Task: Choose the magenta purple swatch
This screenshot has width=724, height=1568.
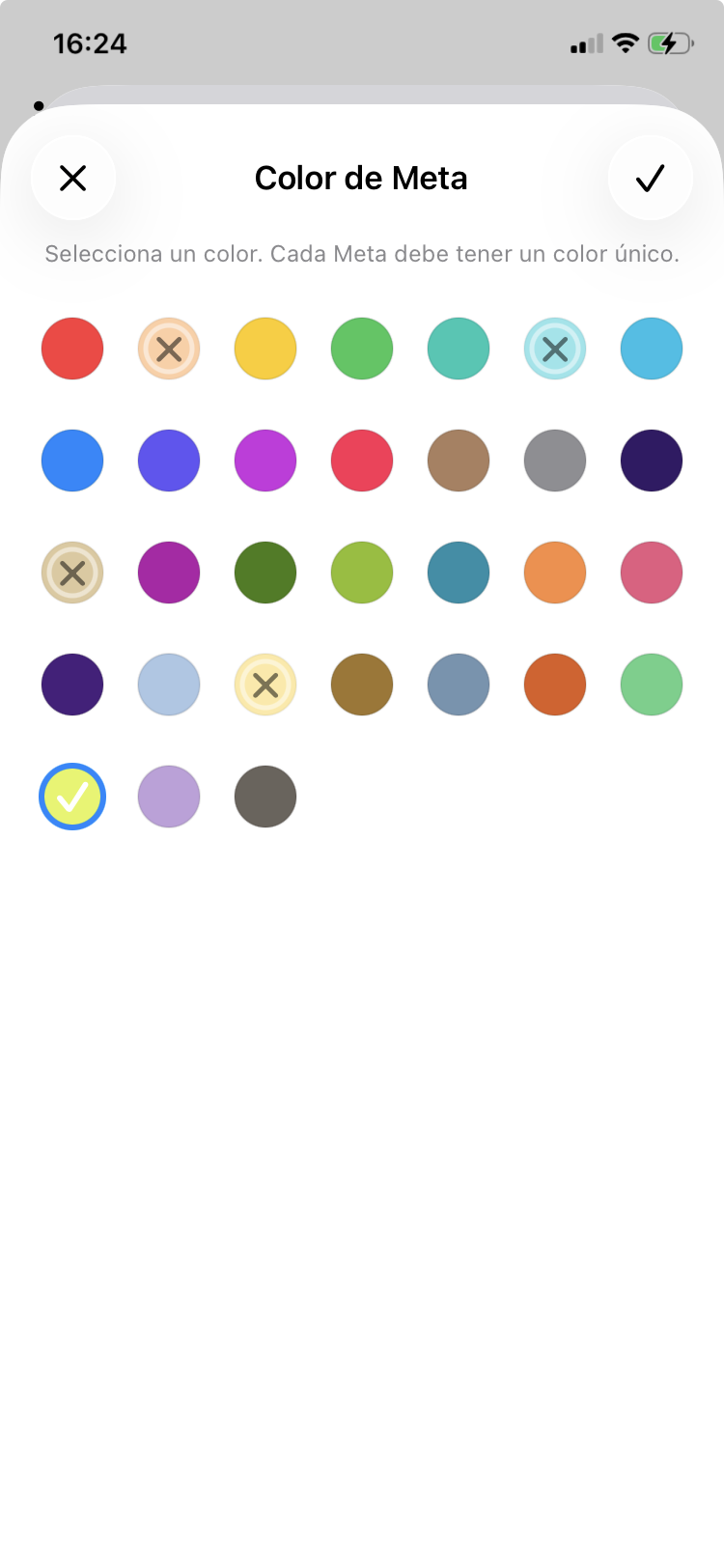Action: pyautogui.click(x=265, y=461)
